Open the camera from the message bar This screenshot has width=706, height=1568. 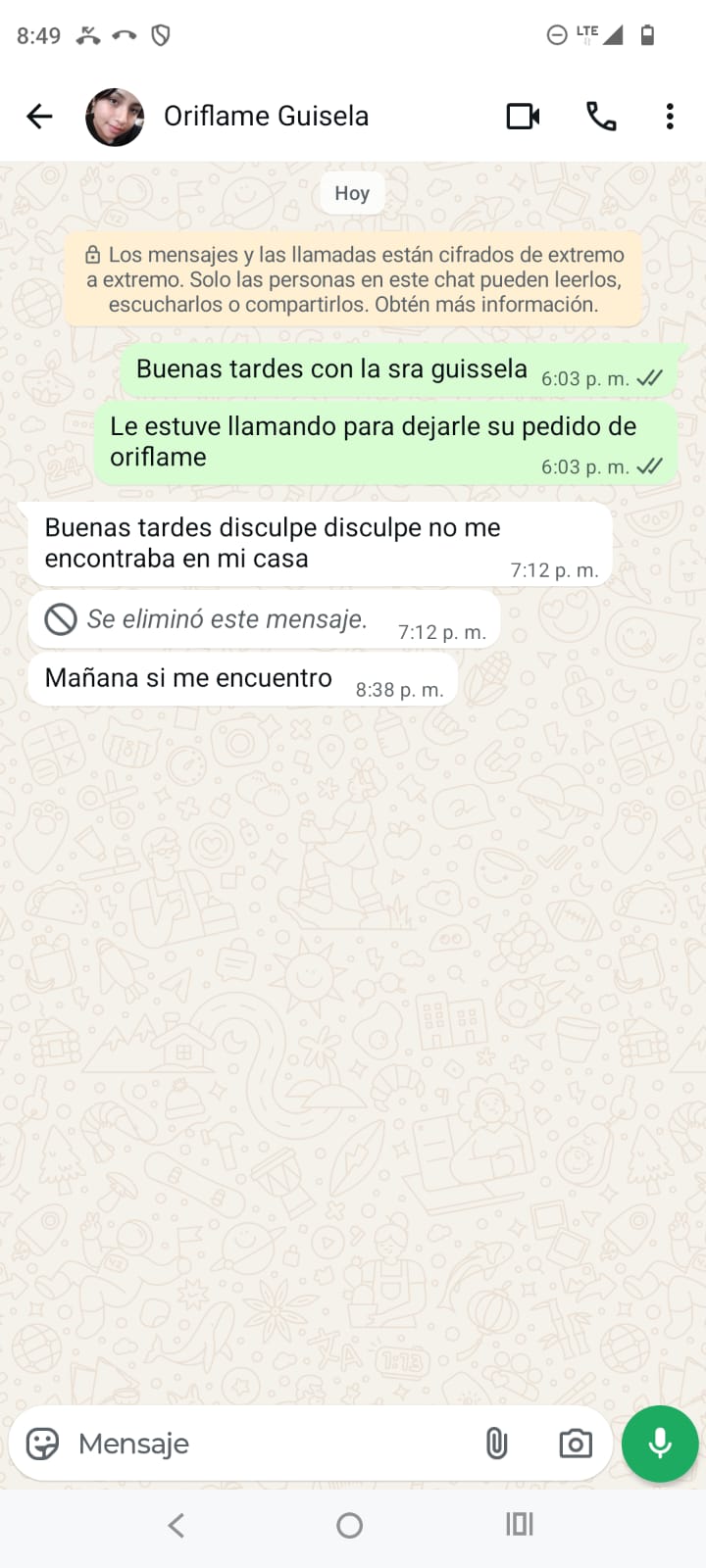pyautogui.click(x=576, y=1444)
